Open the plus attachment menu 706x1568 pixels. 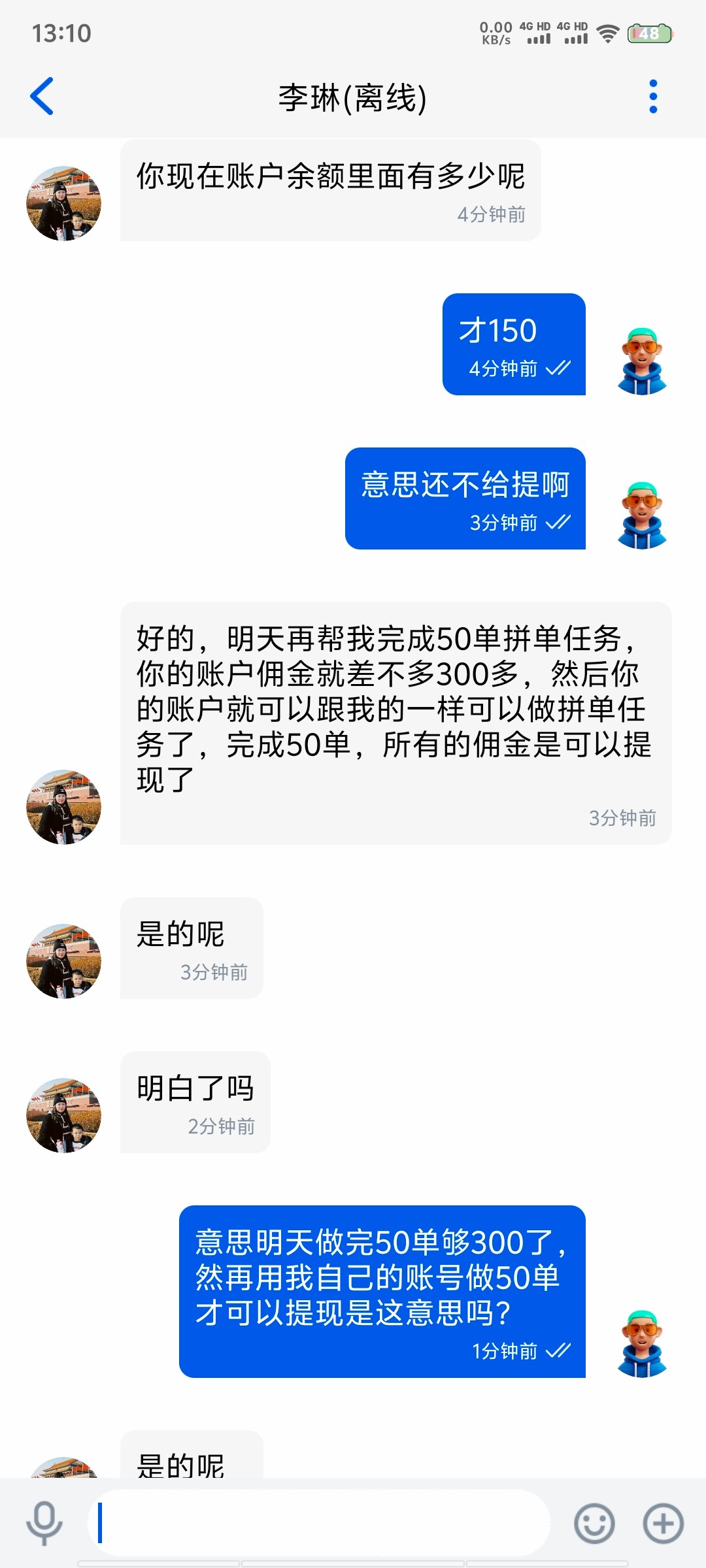click(663, 1523)
